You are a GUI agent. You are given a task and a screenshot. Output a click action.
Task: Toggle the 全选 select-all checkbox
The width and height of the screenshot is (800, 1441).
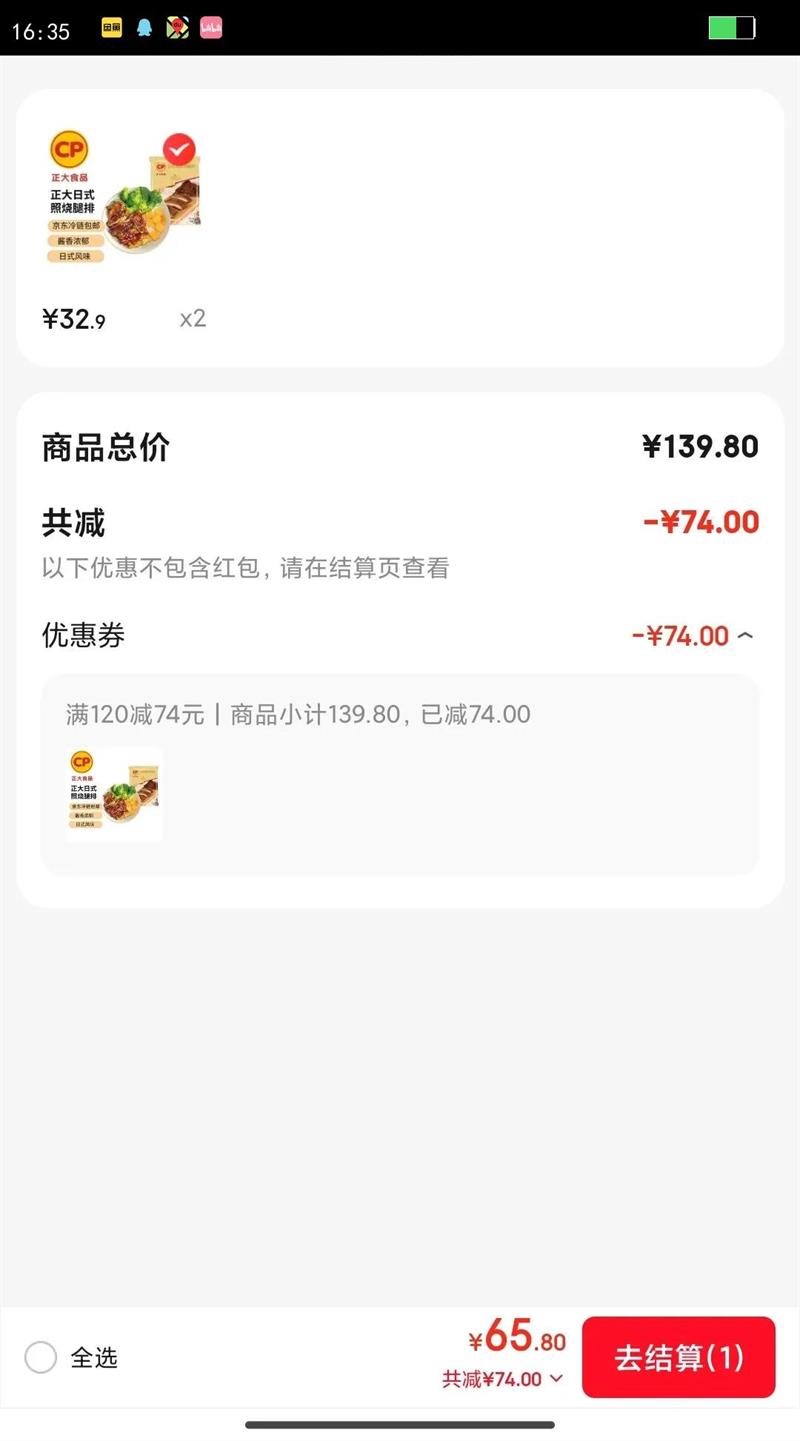point(41,1357)
